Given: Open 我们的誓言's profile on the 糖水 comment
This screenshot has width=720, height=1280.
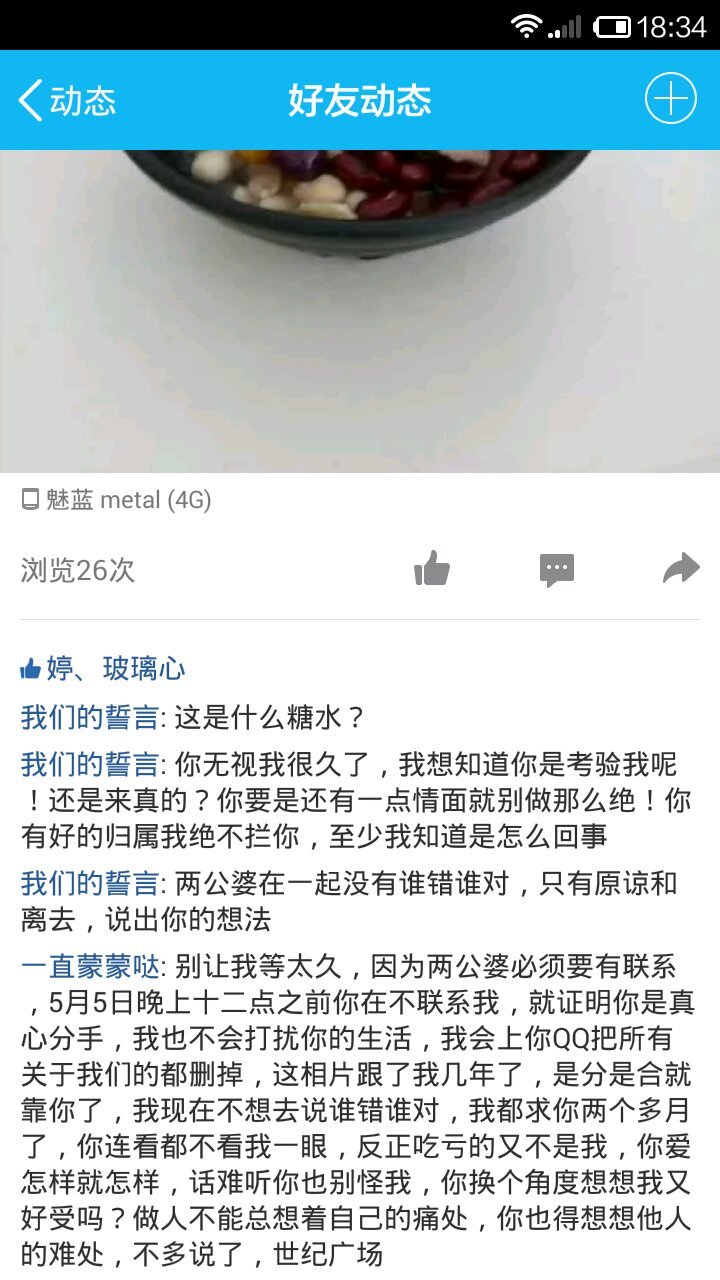Looking at the screenshot, I should click(90, 718).
